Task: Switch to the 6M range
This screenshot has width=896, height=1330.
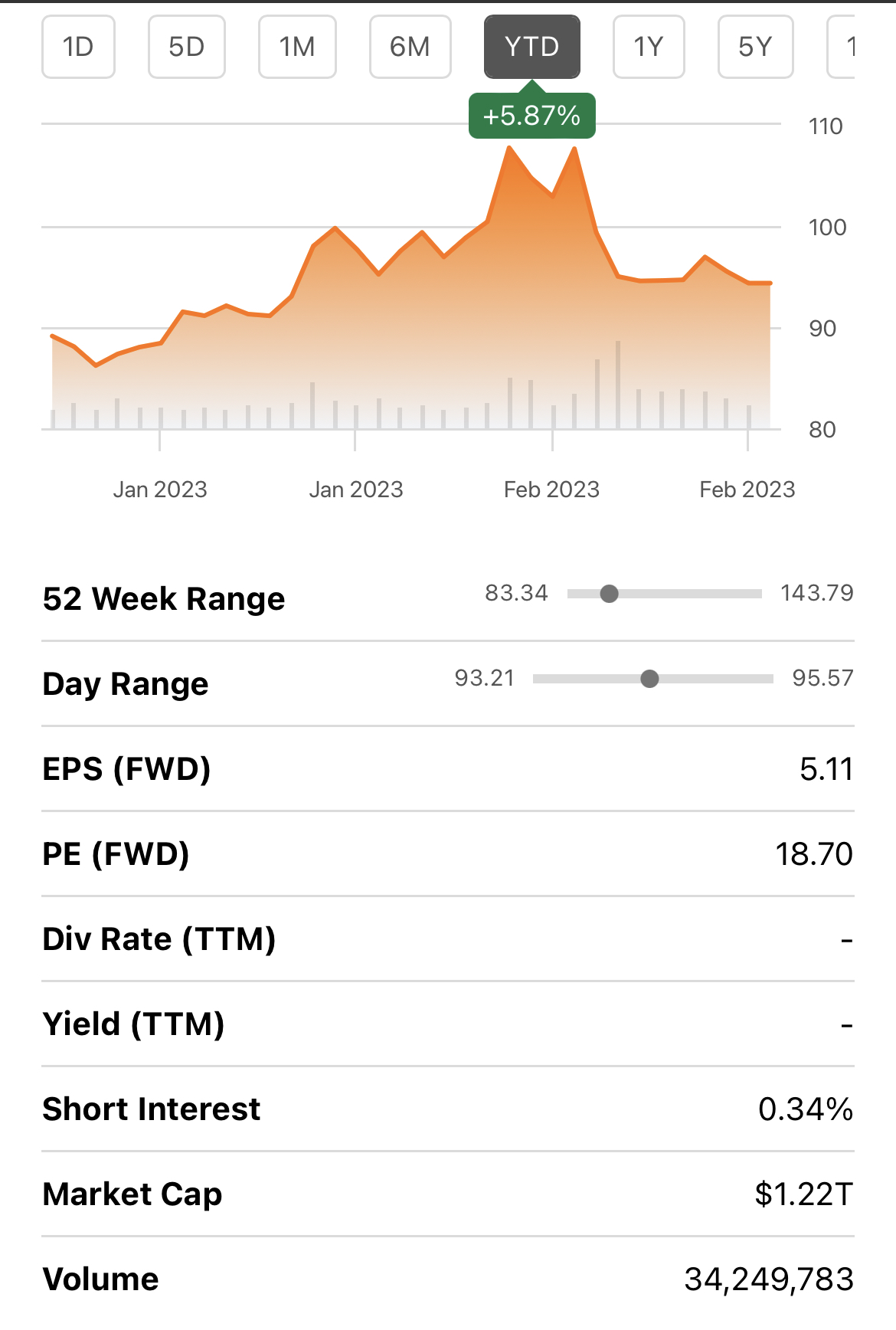Action: pyautogui.click(x=410, y=47)
